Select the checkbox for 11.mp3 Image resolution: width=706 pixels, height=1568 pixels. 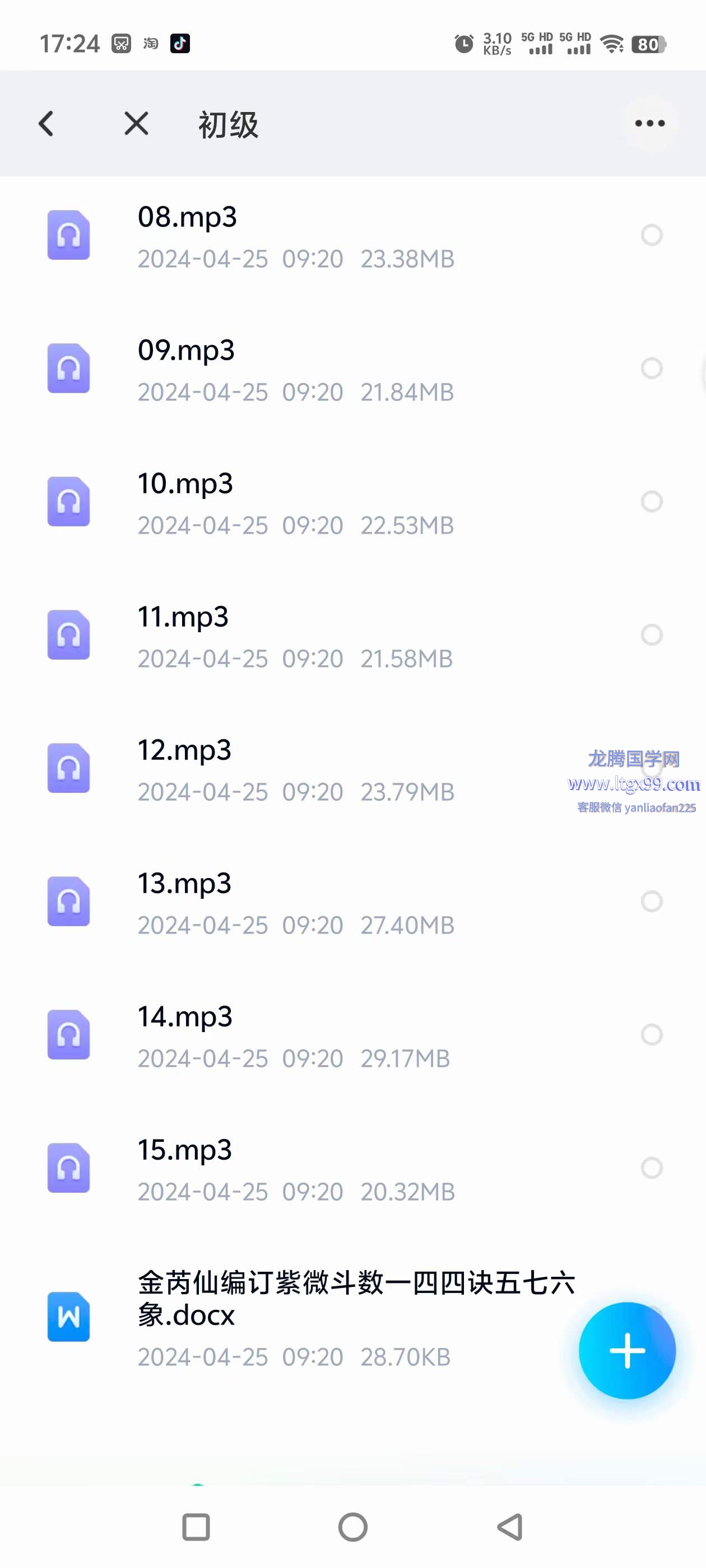[651, 635]
